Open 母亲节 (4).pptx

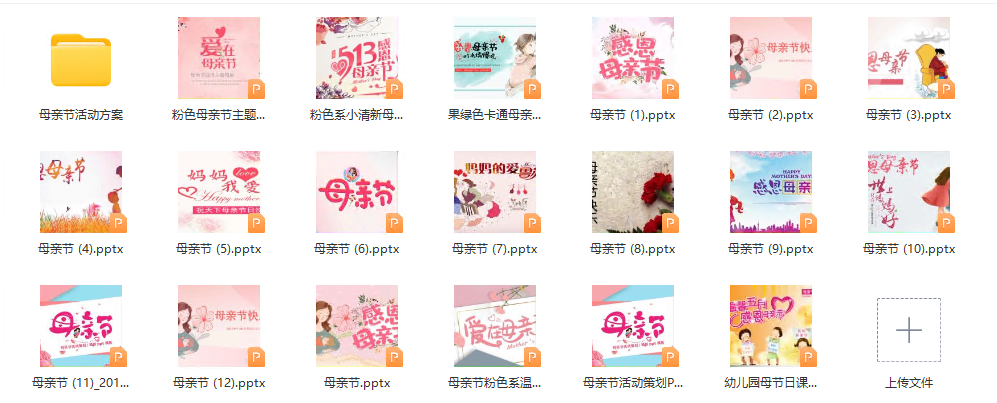[81, 192]
